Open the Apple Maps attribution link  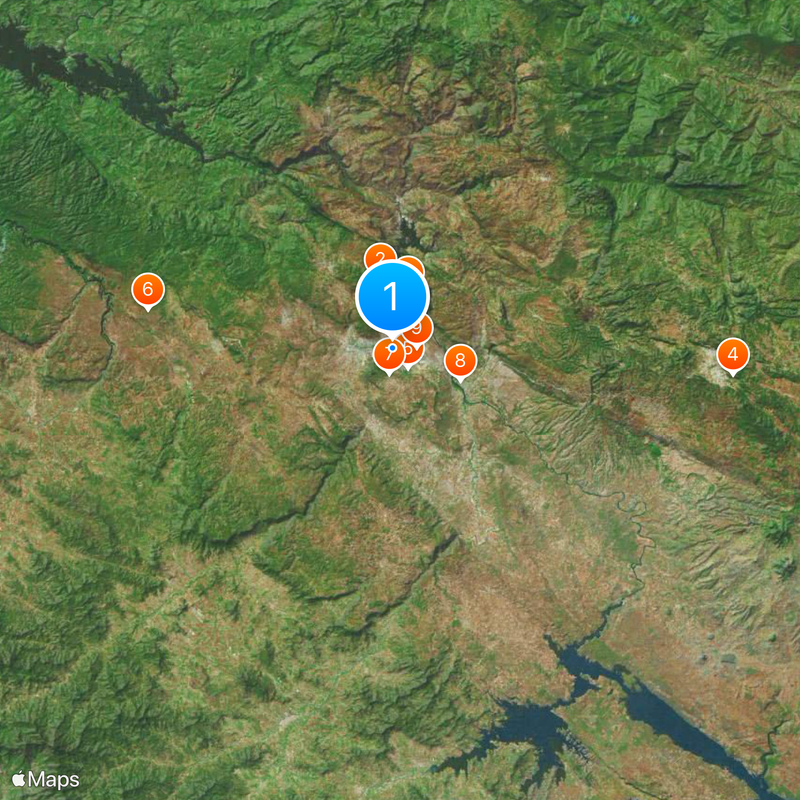(46, 779)
